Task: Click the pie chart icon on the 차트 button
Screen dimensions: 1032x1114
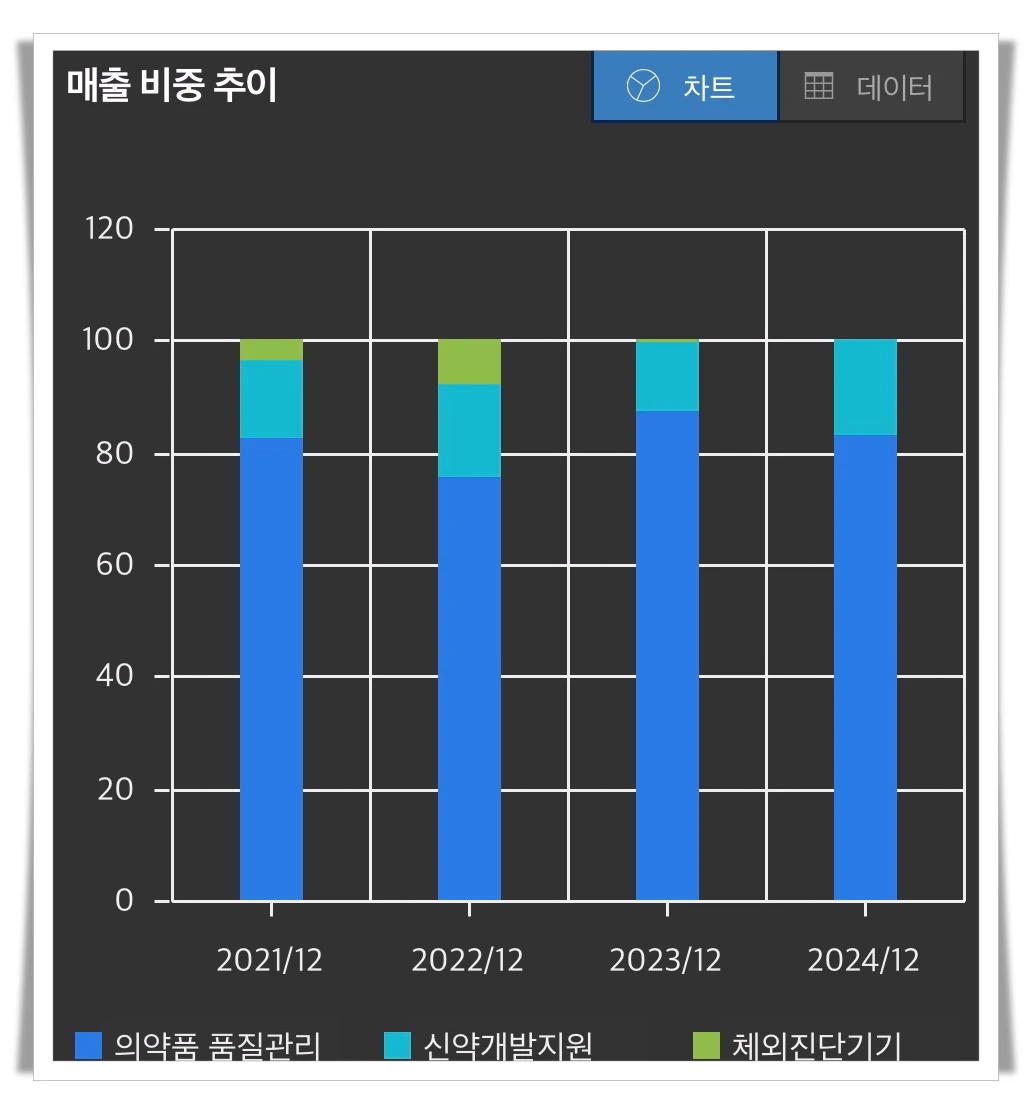Action: (x=644, y=86)
